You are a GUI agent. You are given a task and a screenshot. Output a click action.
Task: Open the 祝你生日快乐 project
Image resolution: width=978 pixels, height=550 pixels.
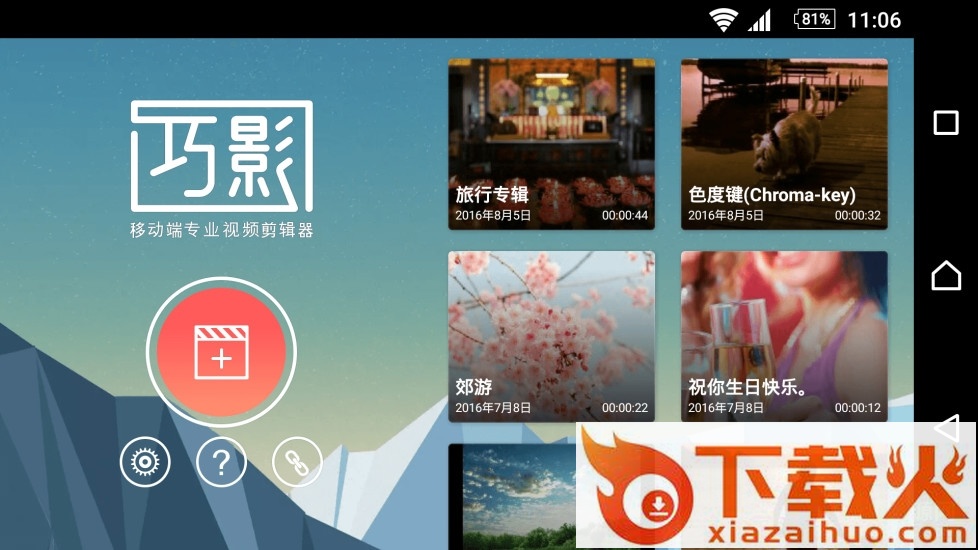(784, 336)
